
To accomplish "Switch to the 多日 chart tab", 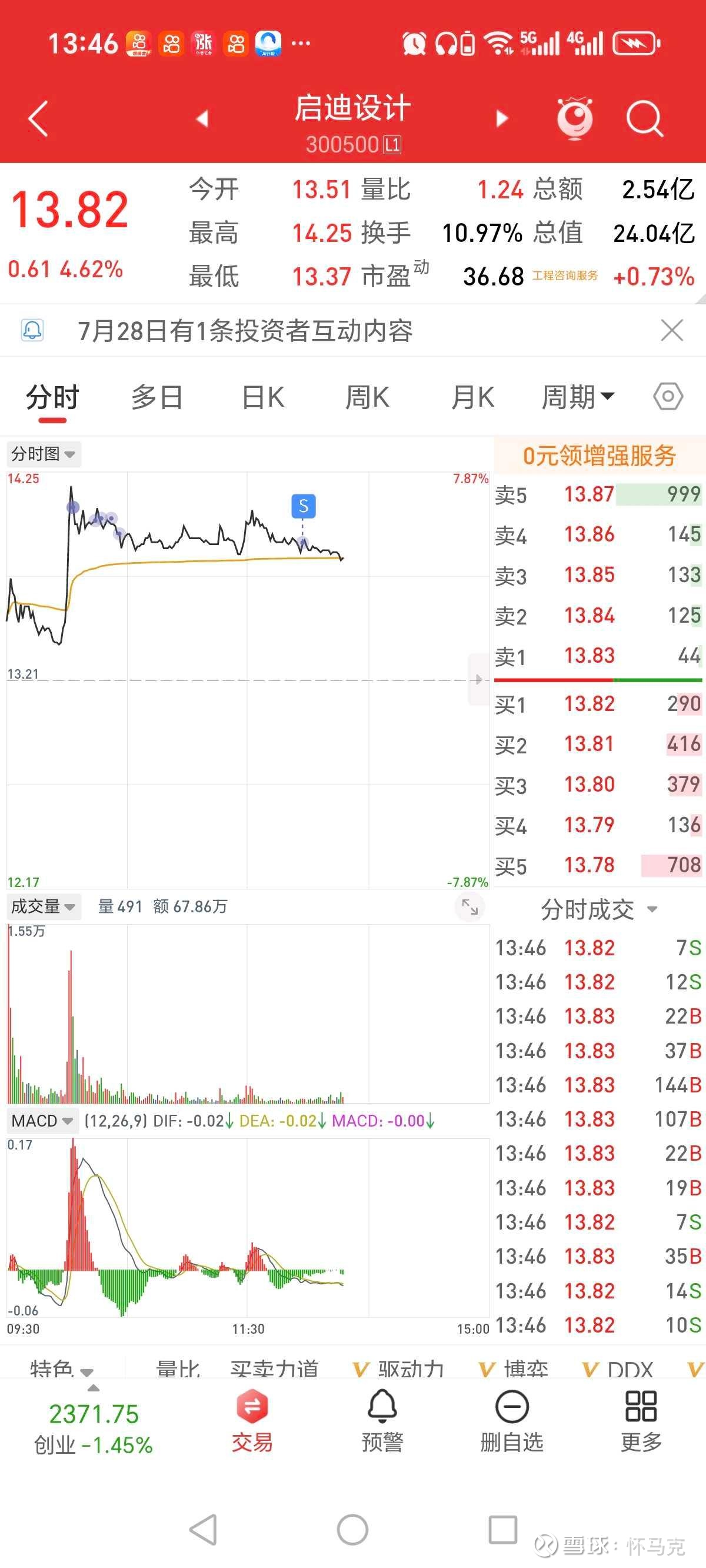I will point(157,397).
